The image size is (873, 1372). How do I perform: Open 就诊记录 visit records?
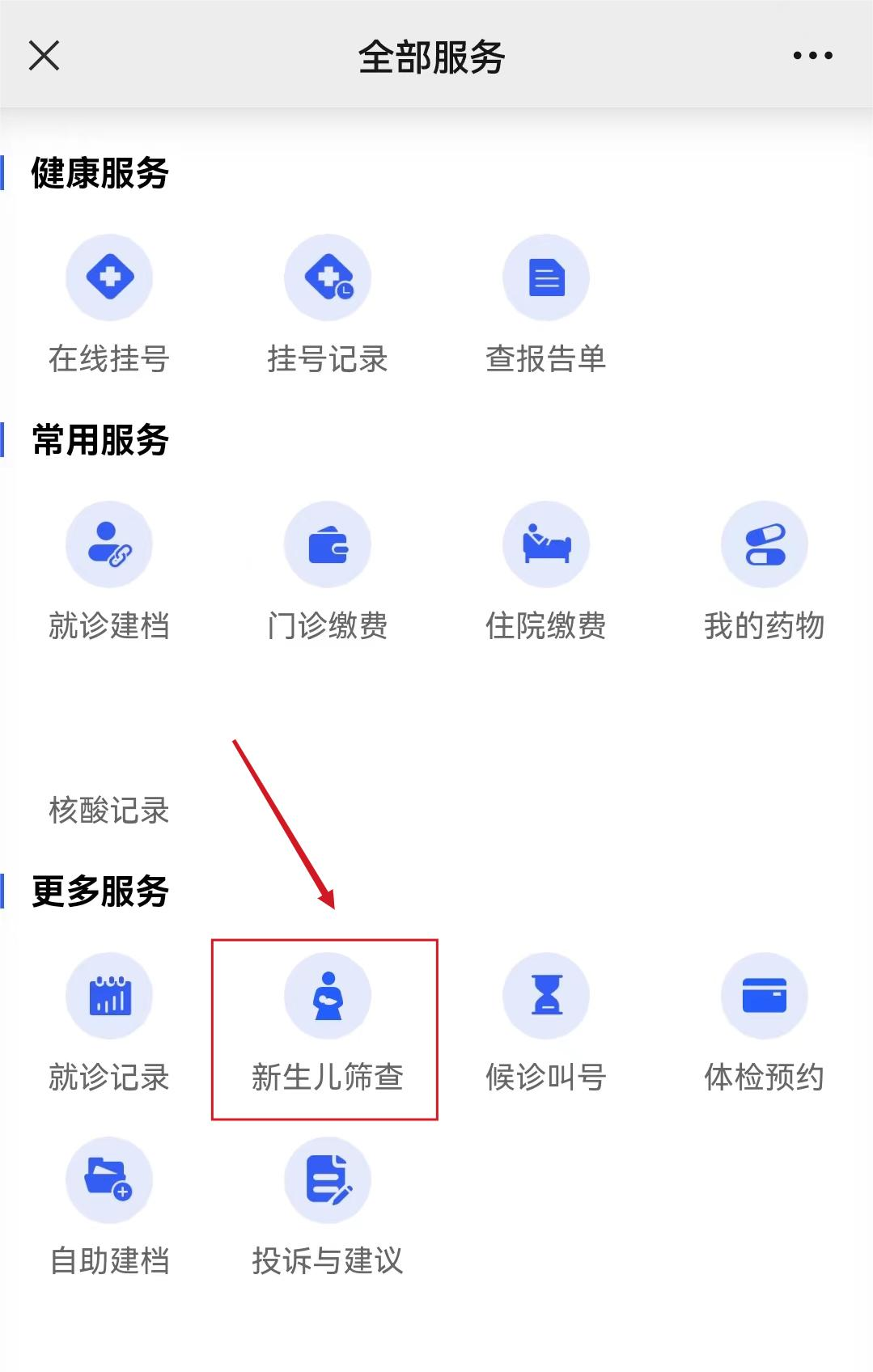coord(109,996)
